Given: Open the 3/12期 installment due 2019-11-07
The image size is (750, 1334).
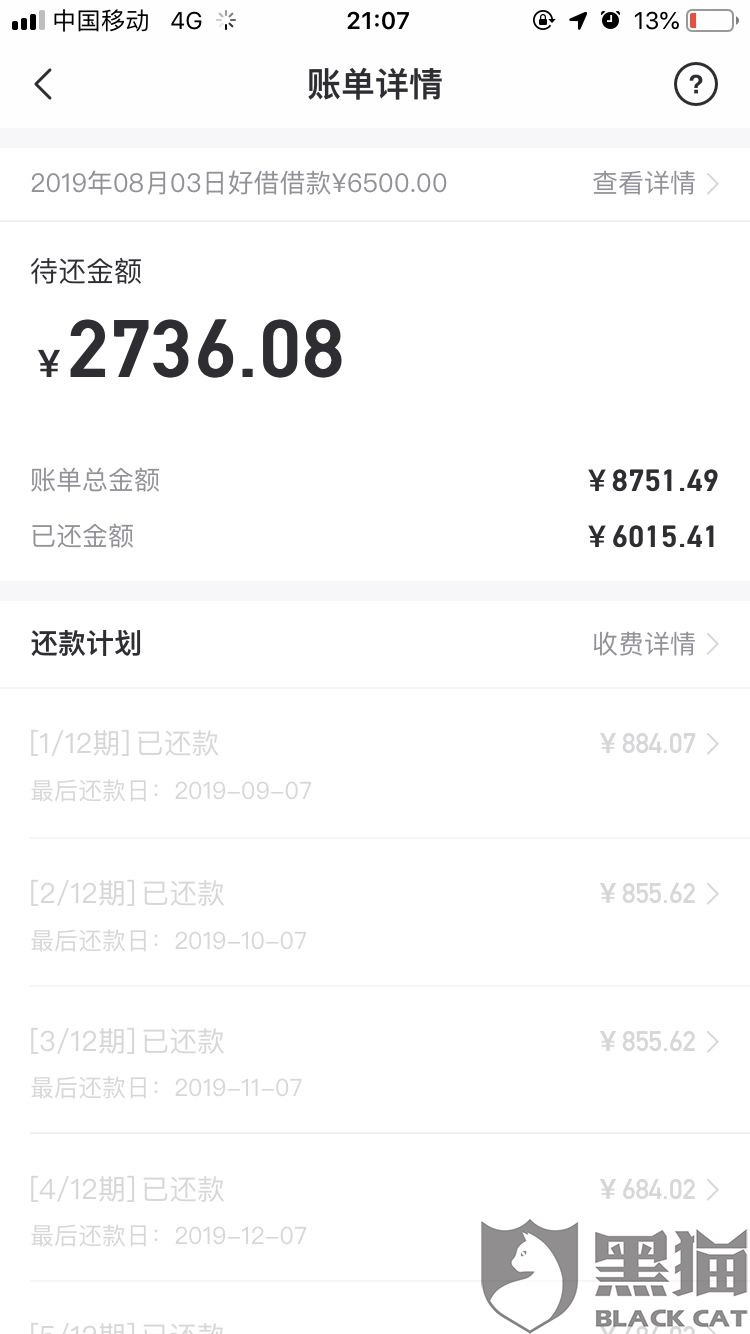Looking at the screenshot, I should [375, 1060].
